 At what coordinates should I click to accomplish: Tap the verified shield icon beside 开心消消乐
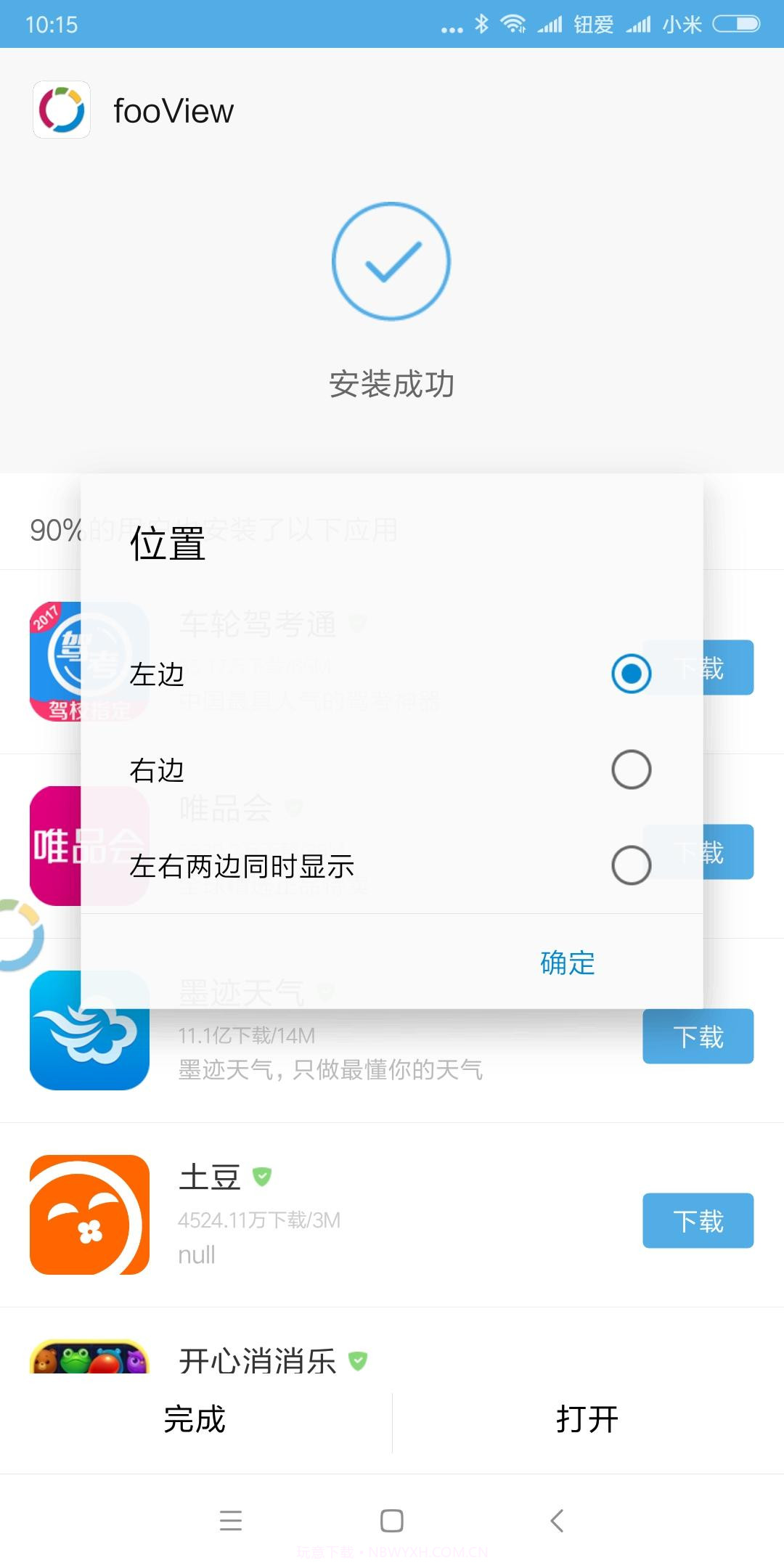click(357, 1361)
